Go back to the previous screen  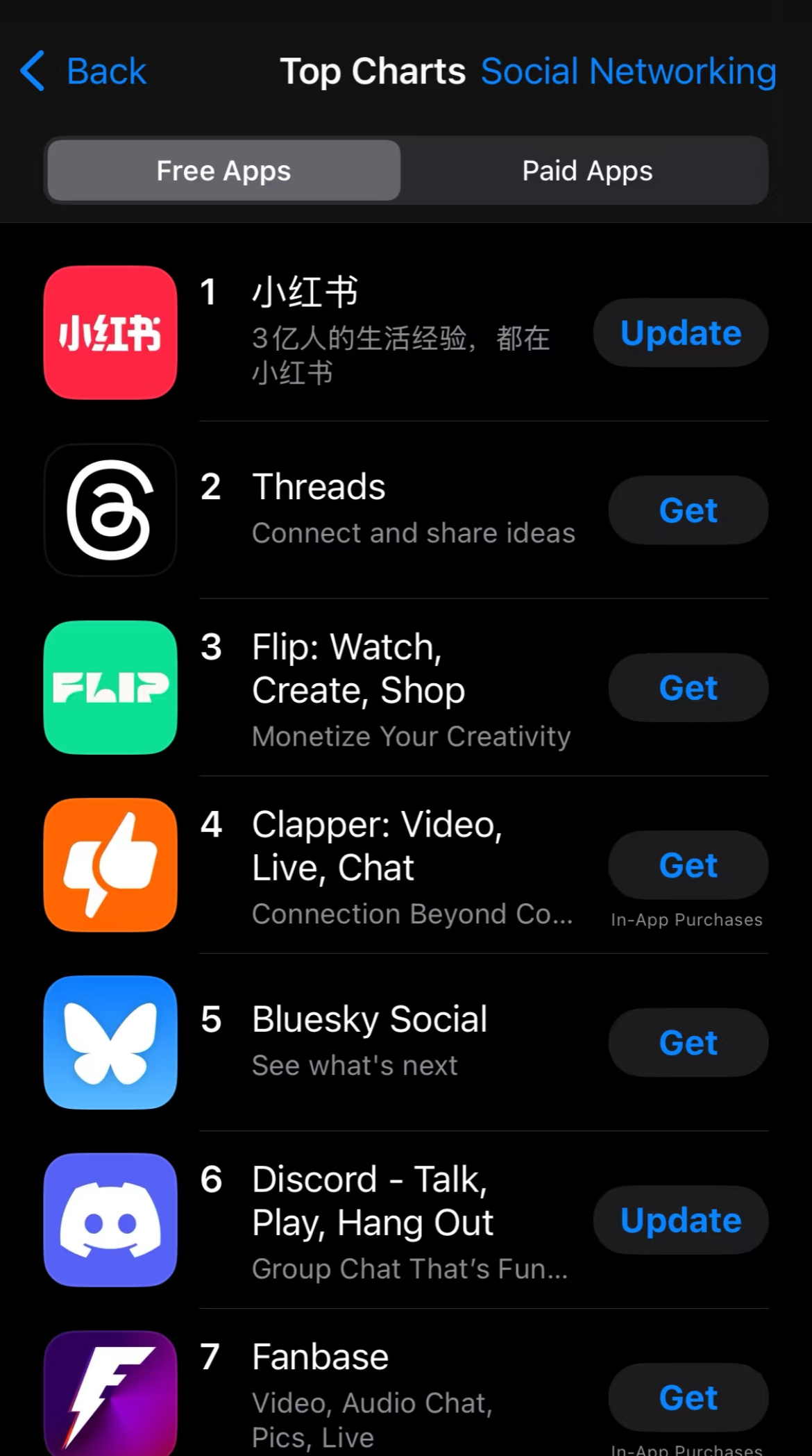click(x=83, y=72)
